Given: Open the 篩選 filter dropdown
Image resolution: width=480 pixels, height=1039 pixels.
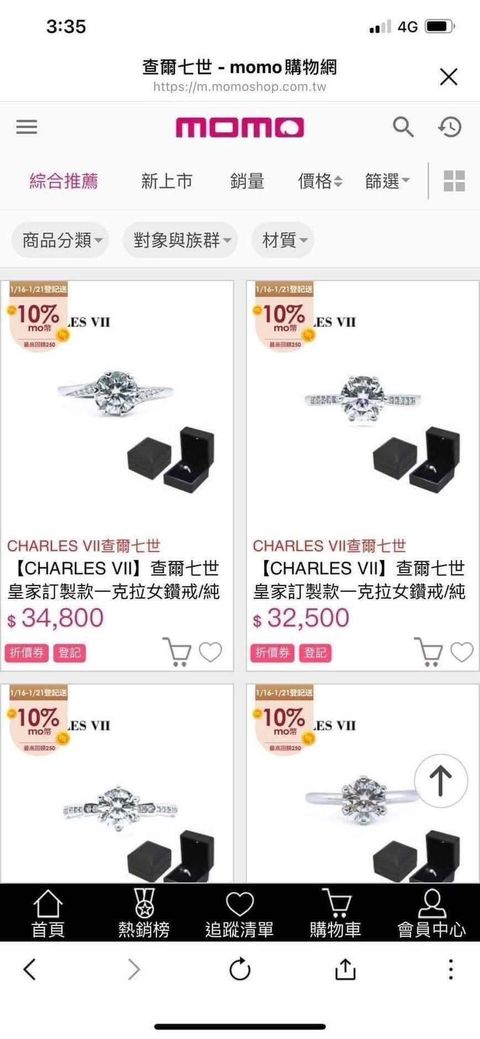Looking at the screenshot, I should coord(388,181).
